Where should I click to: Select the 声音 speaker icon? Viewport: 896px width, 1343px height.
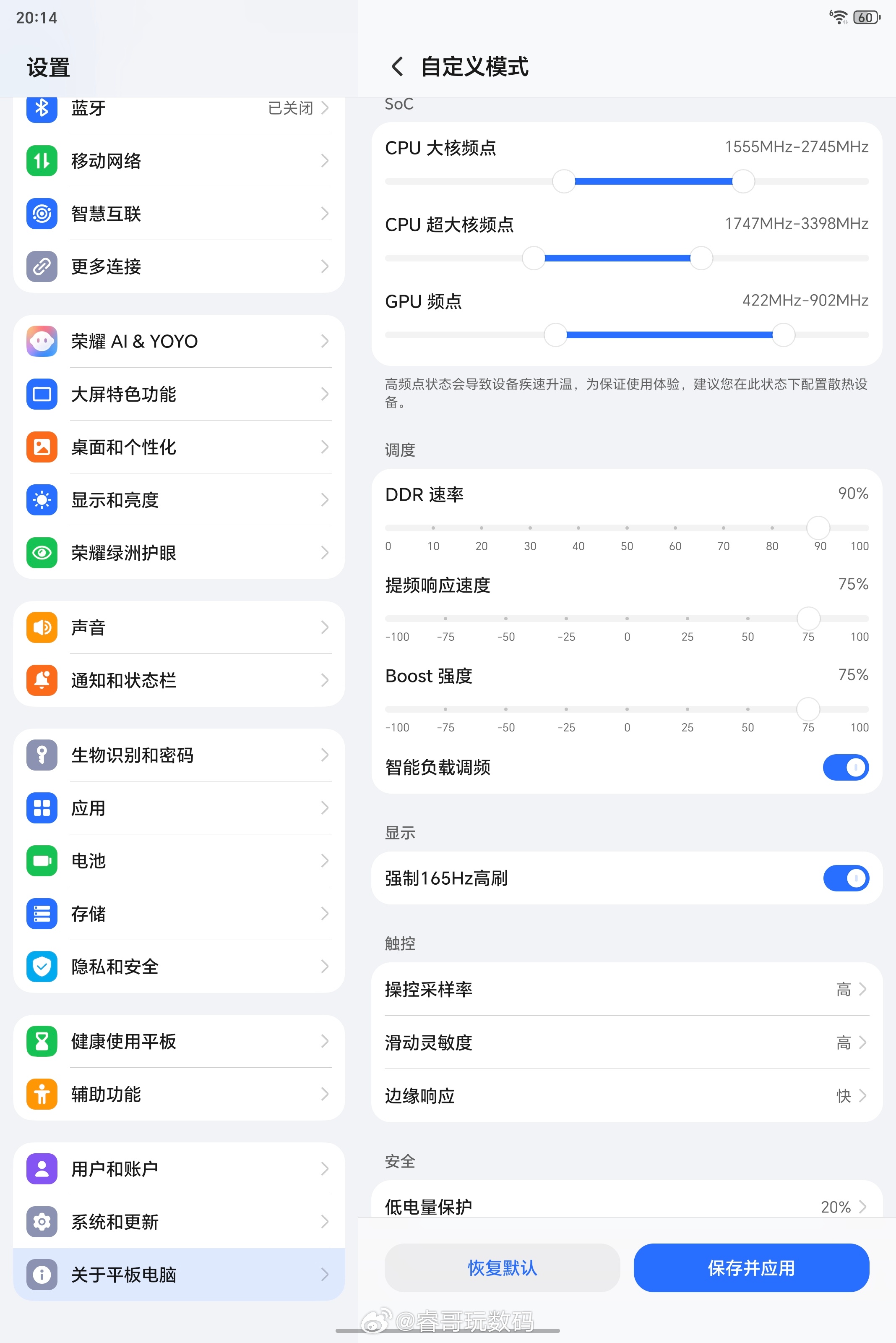(41, 627)
